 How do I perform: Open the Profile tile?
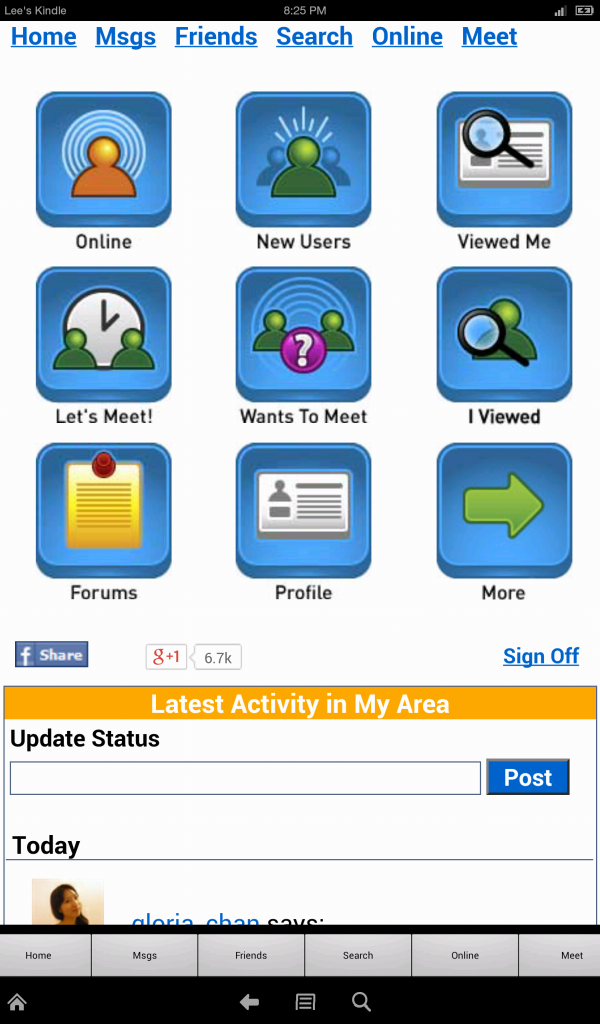[x=303, y=510]
